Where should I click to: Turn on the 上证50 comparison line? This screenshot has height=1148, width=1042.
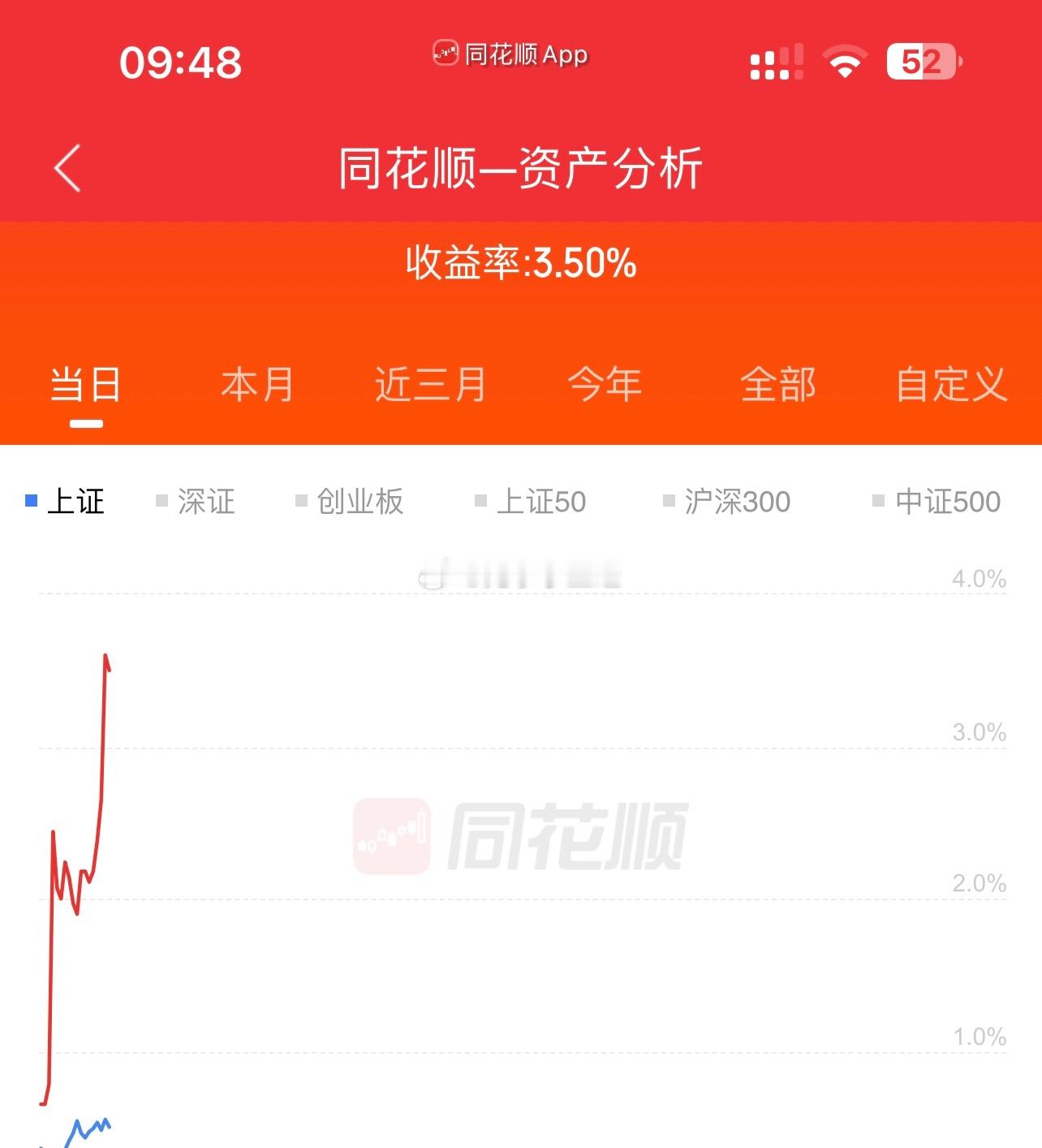tap(531, 501)
